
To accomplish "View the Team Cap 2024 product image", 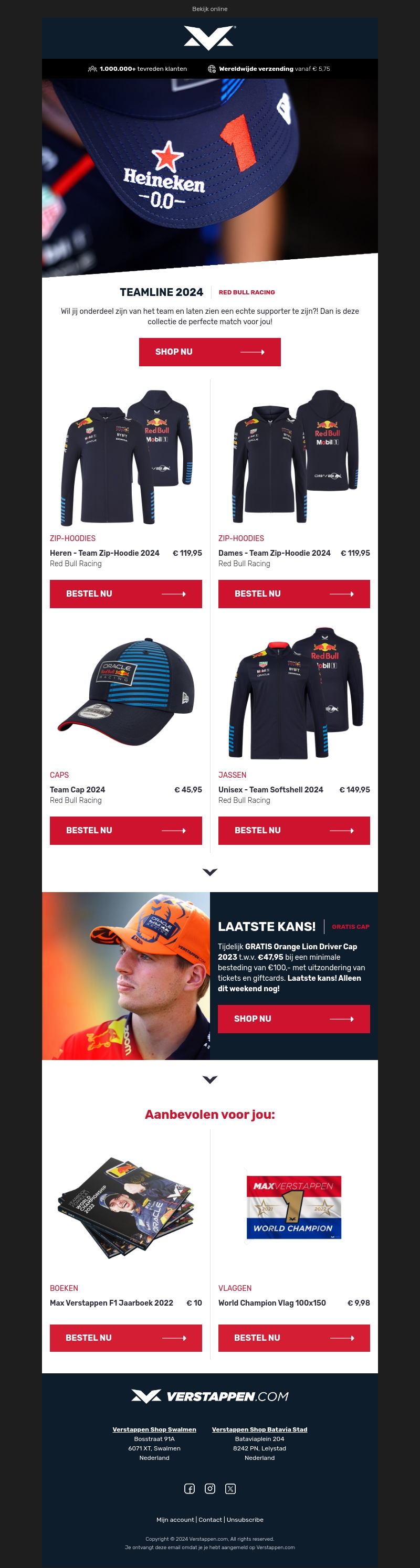I will point(125,693).
